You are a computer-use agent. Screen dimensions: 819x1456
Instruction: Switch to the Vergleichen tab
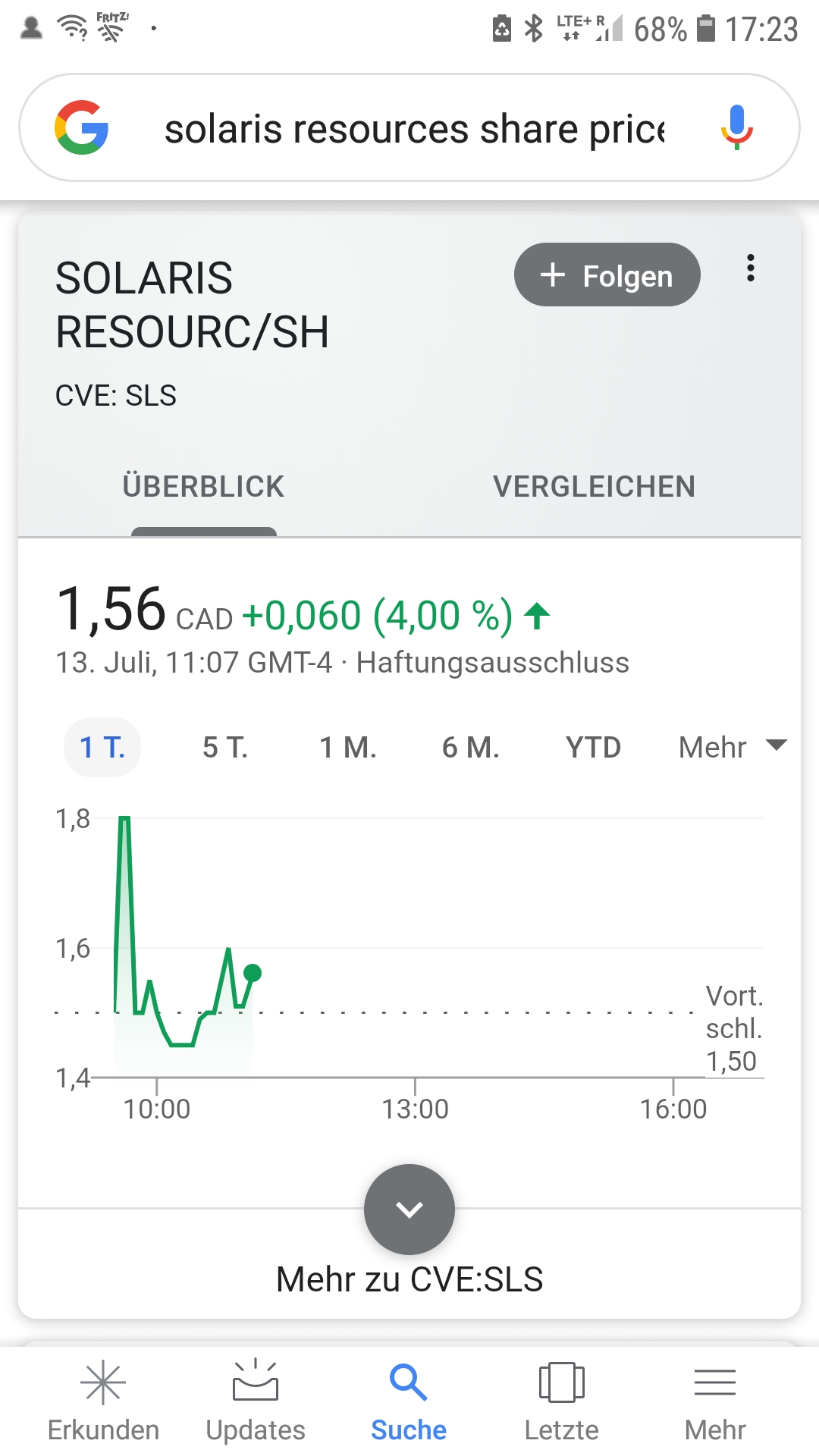tap(594, 487)
